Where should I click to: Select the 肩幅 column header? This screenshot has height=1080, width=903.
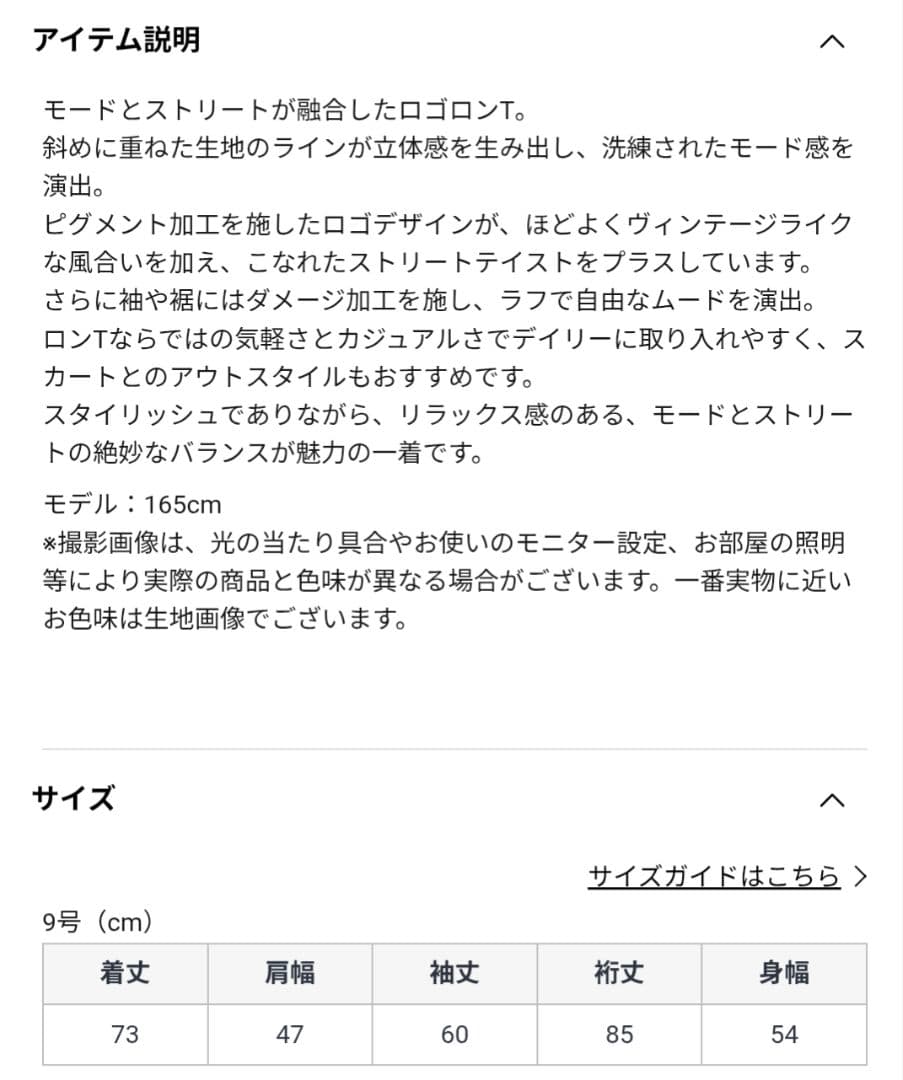tap(289, 973)
